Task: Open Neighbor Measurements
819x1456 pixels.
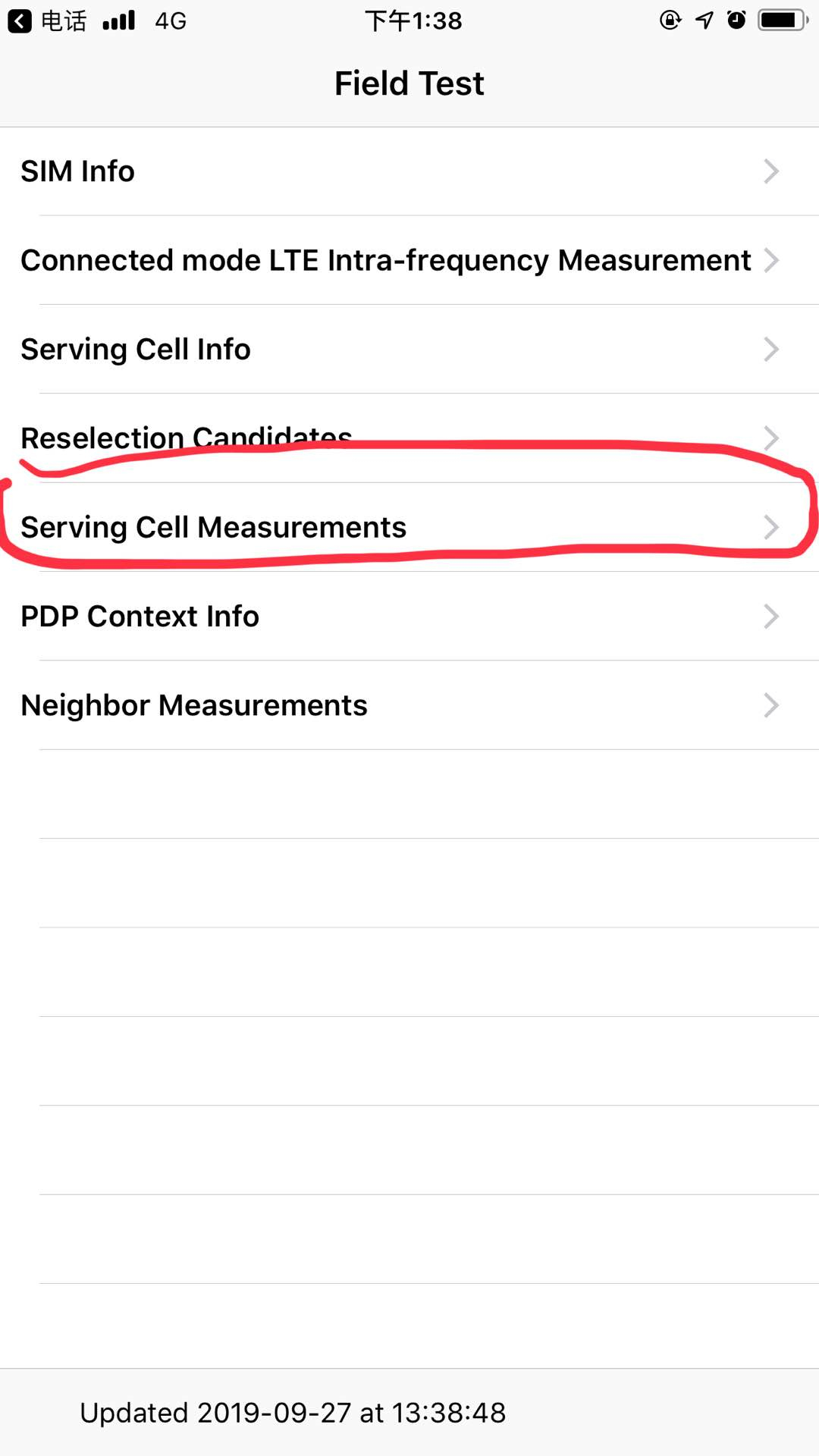Action: click(x=409, y=705)
